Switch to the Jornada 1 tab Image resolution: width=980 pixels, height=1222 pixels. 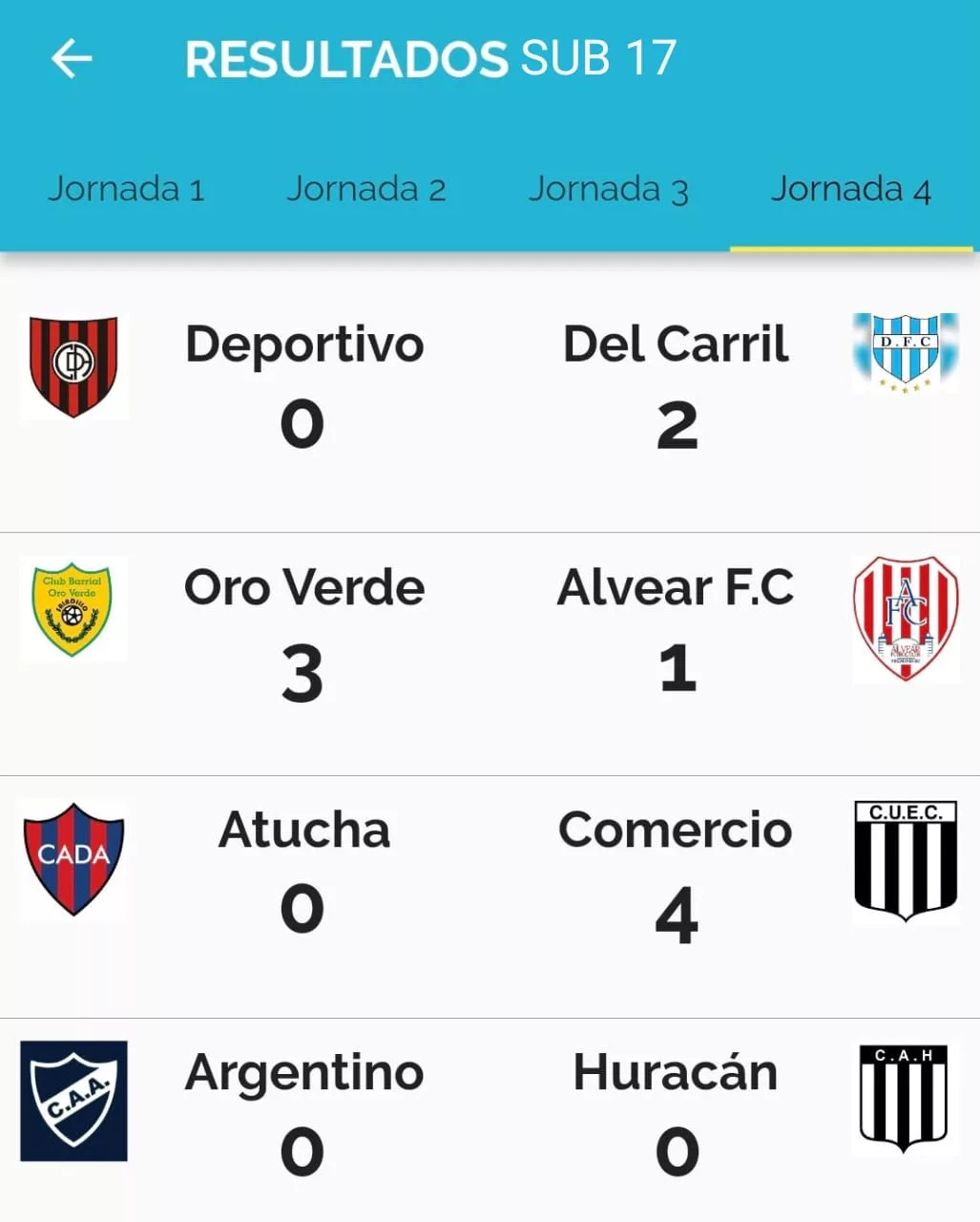pyautogui.click(x=126, y=189)
